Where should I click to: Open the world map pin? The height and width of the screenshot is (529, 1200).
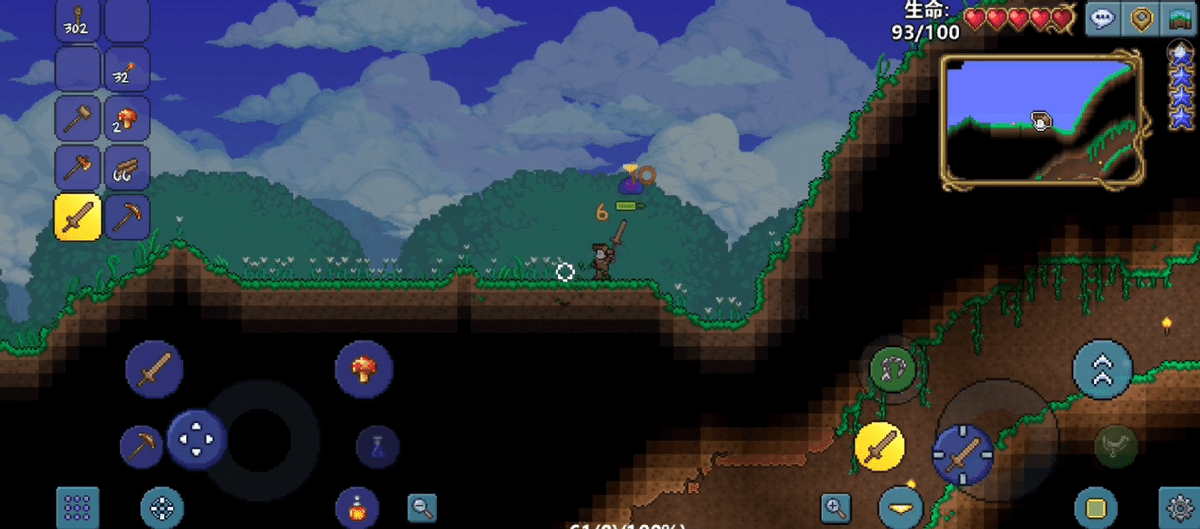point(1140,19)
